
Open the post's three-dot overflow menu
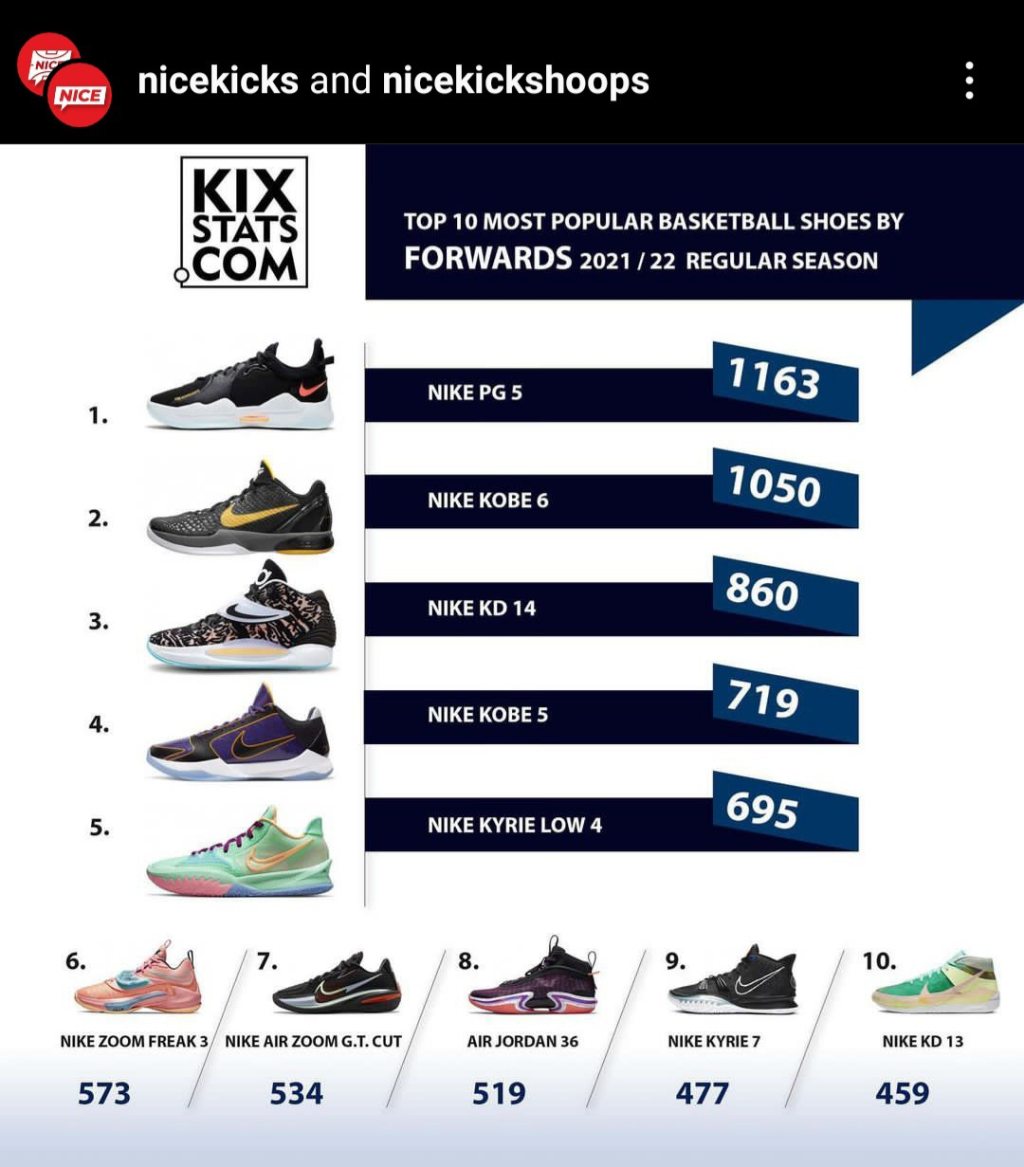click(968, 81)
